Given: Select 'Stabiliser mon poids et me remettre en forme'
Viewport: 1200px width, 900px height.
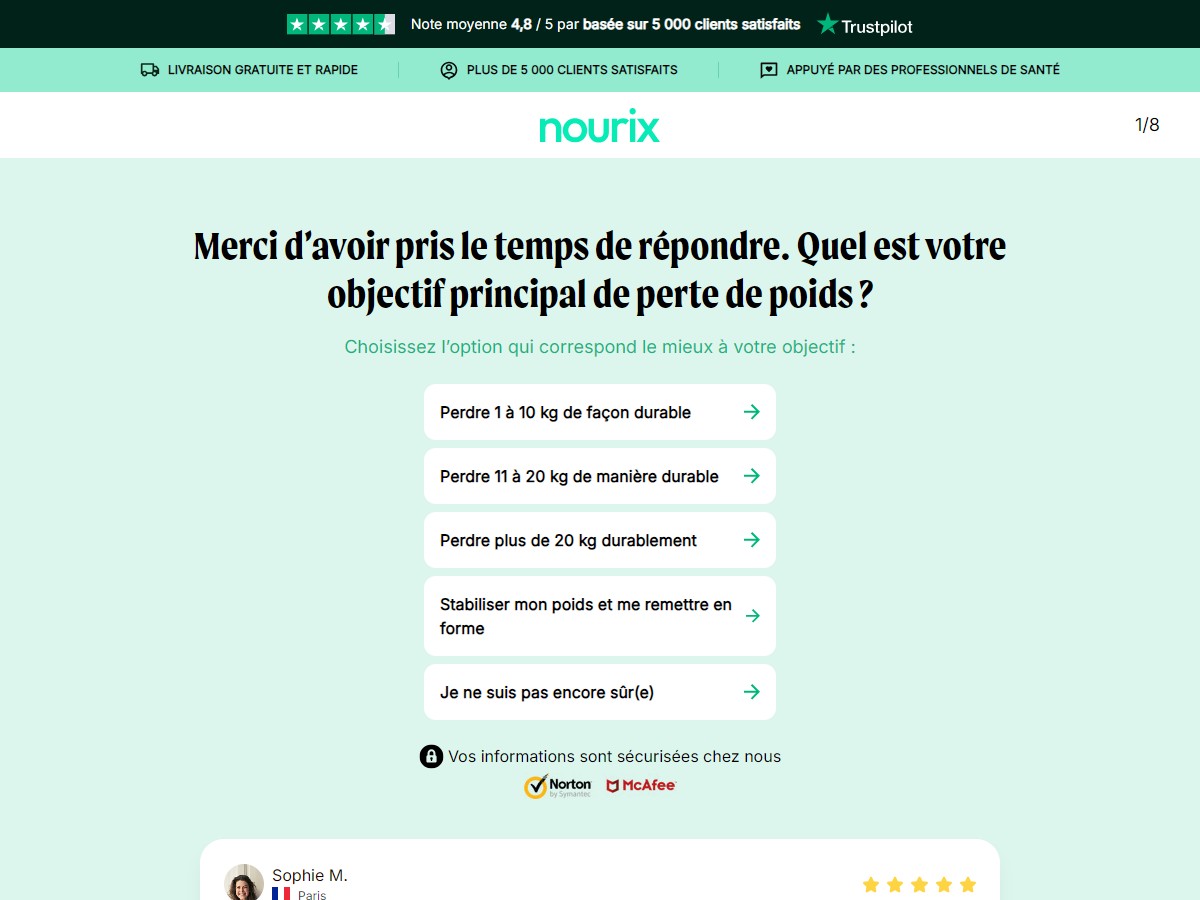Looking at the screenshot, I should click(599, 616).
